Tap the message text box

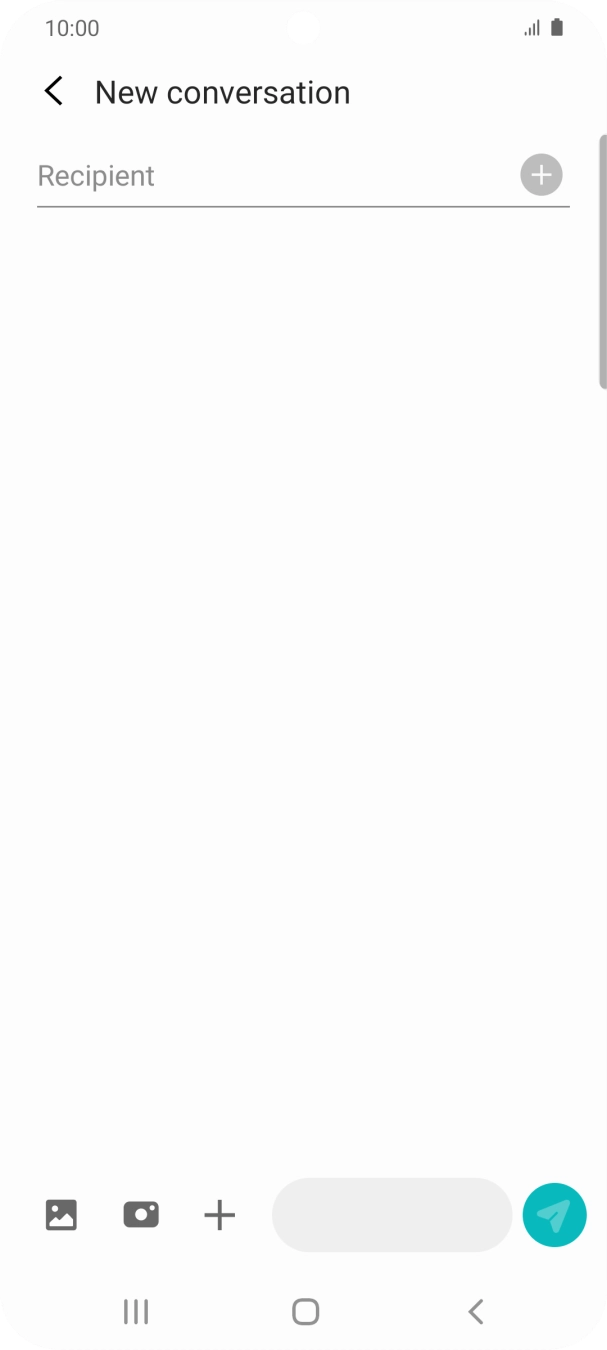point(391,1215)
